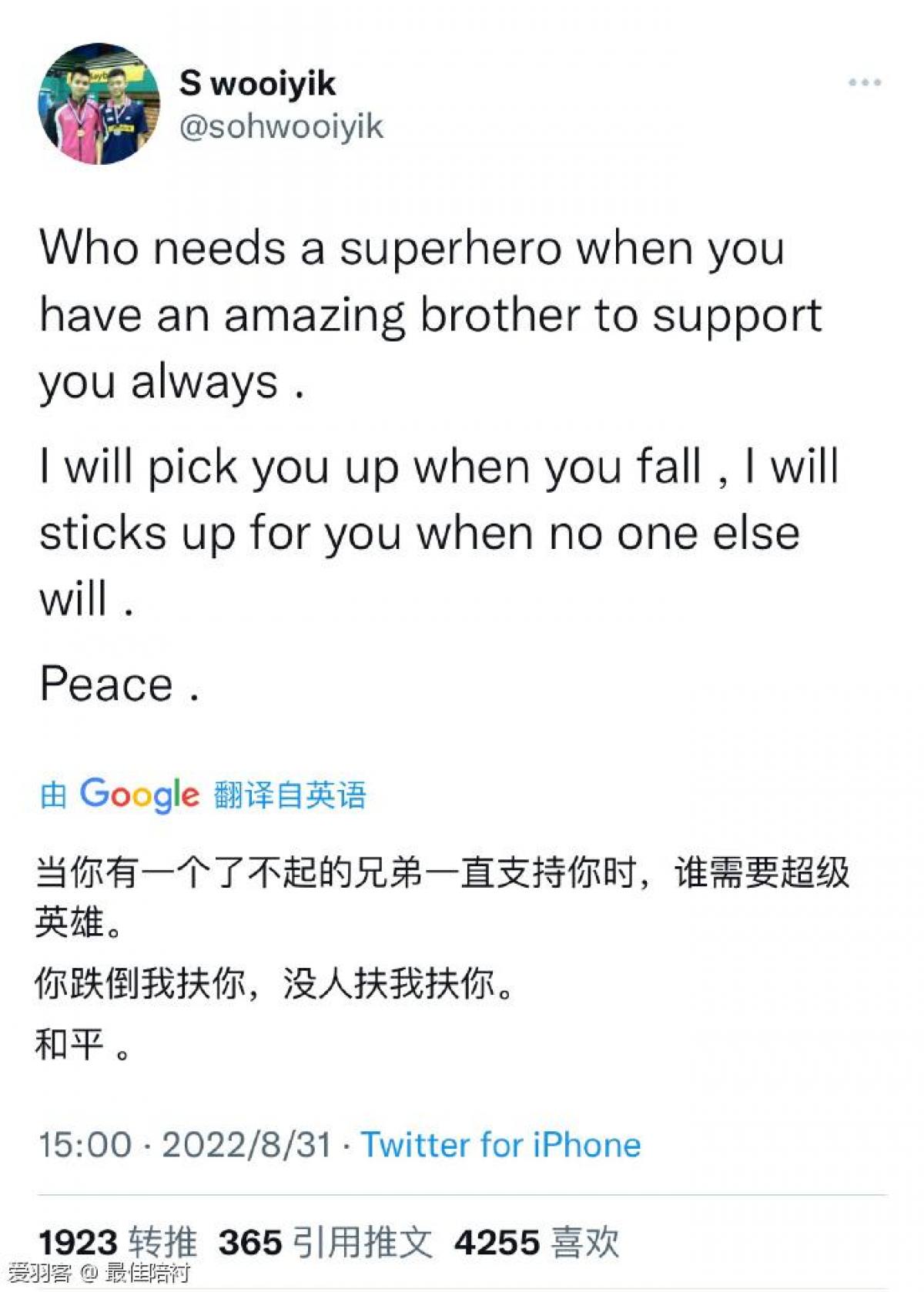This screenshot has height=1292, width=924.
Task: Tap the Google translation source link
Action: [x=203, y=795]
